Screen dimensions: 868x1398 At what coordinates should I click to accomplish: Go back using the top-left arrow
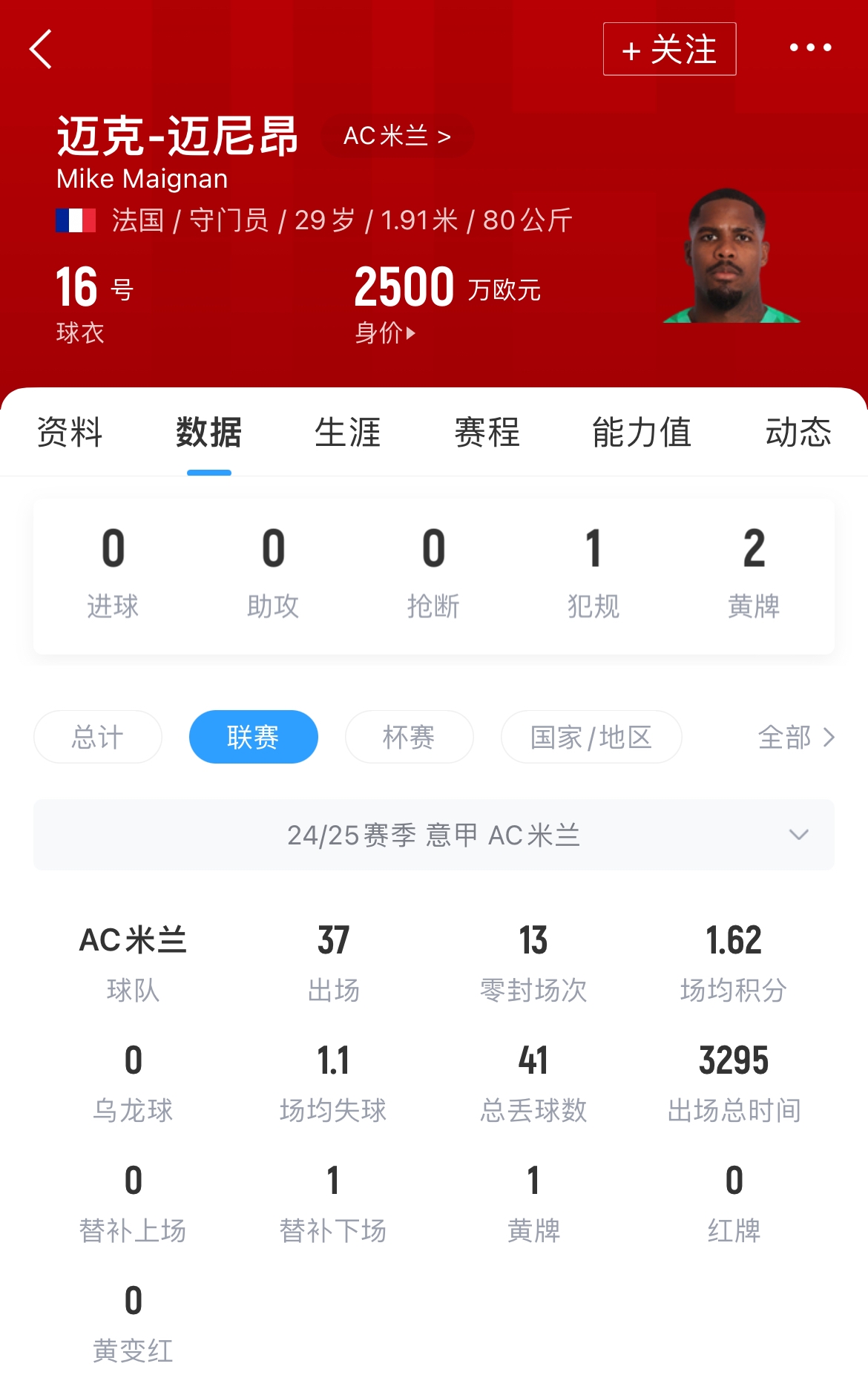click(x=42, y=50)
